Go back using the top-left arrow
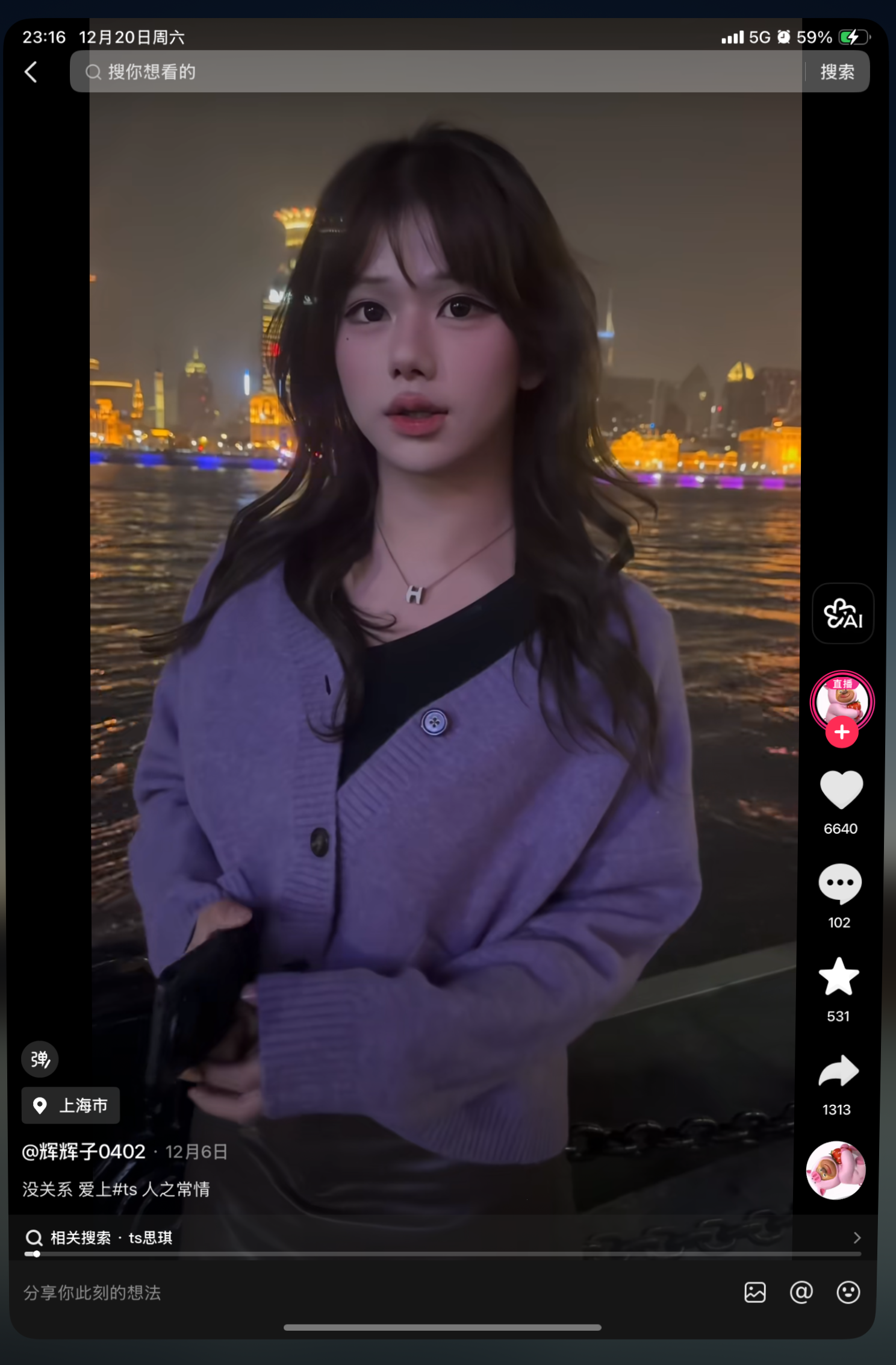The image size is (896, 1365). coord(31,72)
